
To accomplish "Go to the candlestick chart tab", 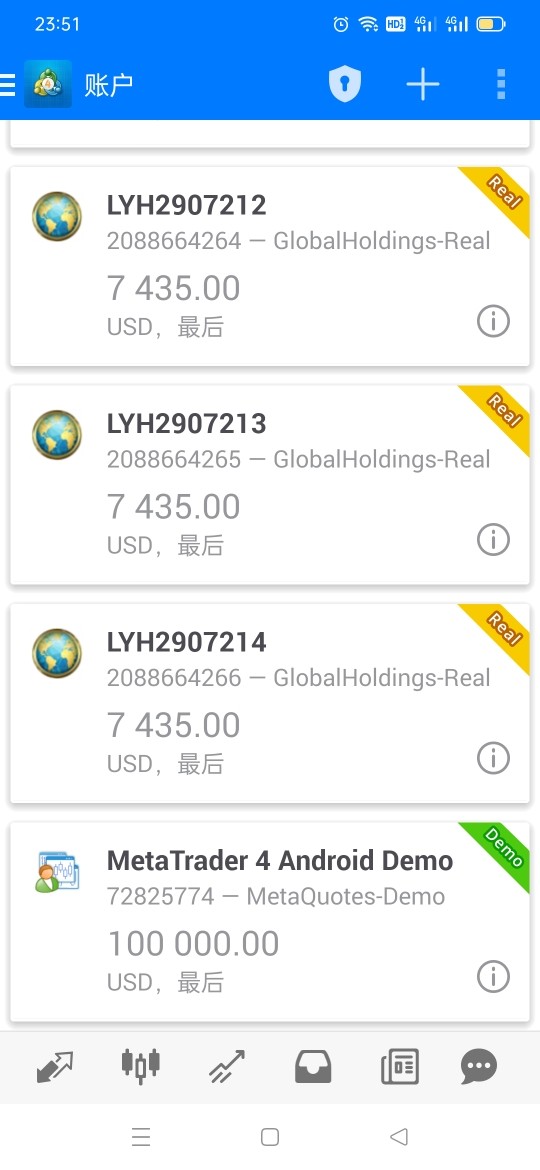I will [141, 1065].
